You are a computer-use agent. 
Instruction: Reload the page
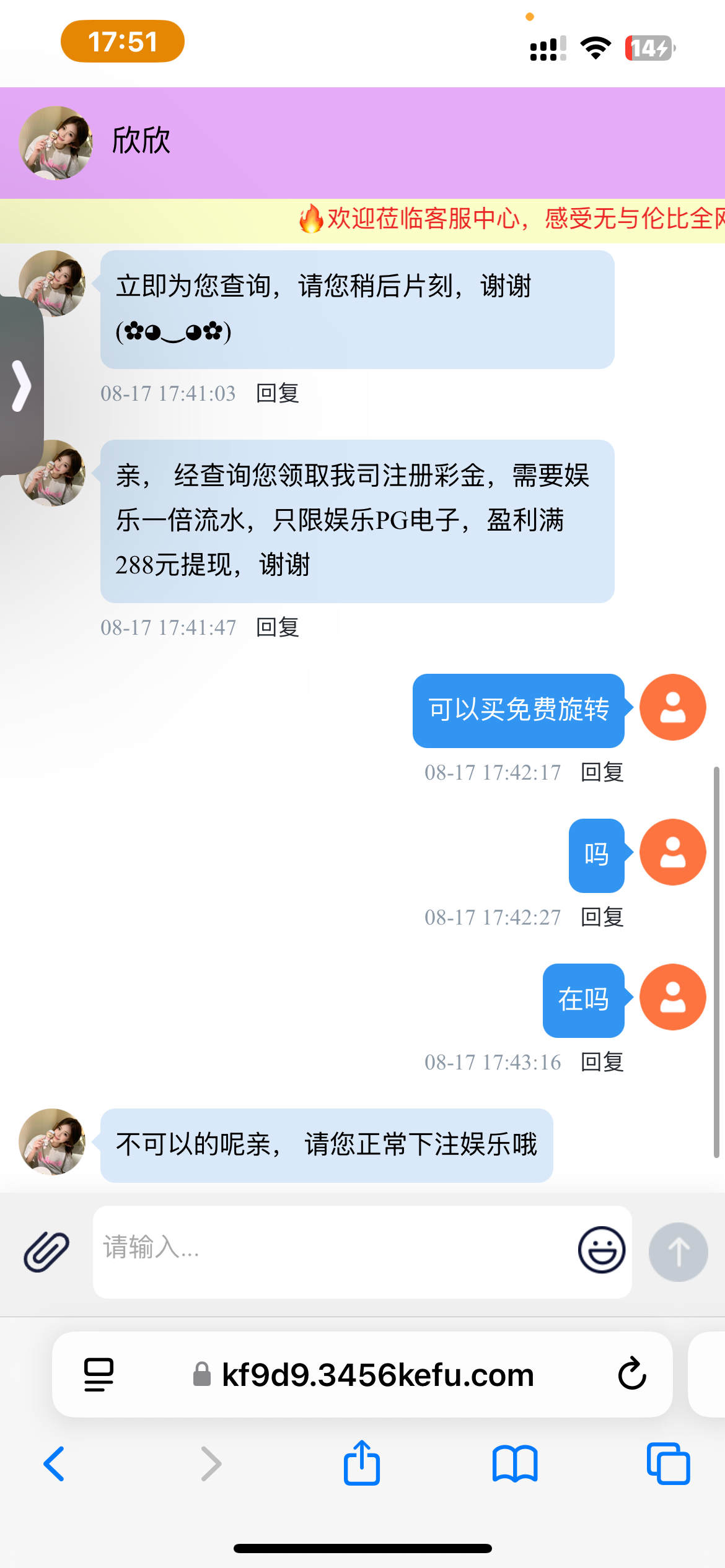click(632, 1375)
